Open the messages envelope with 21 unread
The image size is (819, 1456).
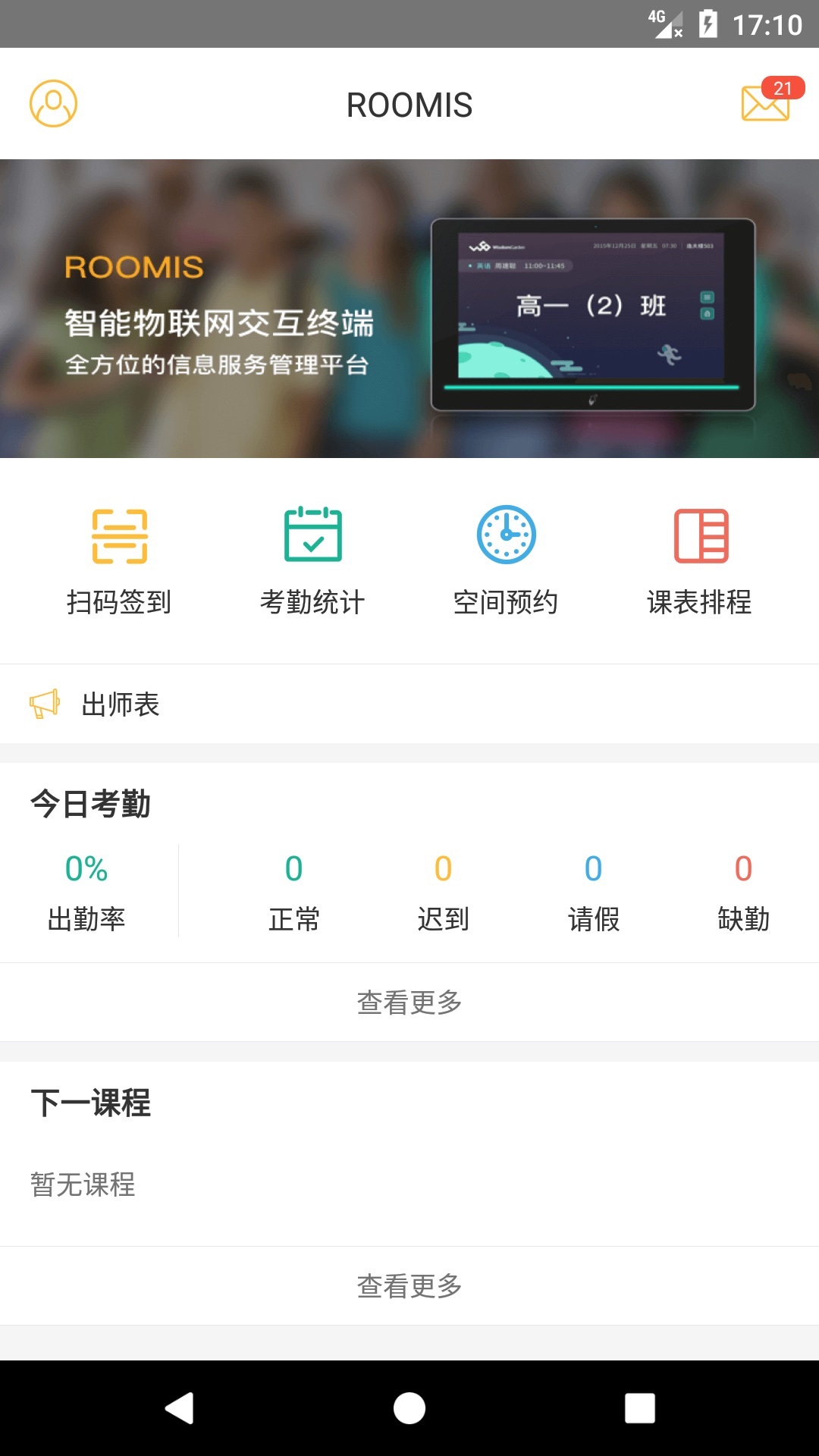[x=766, y=102]
